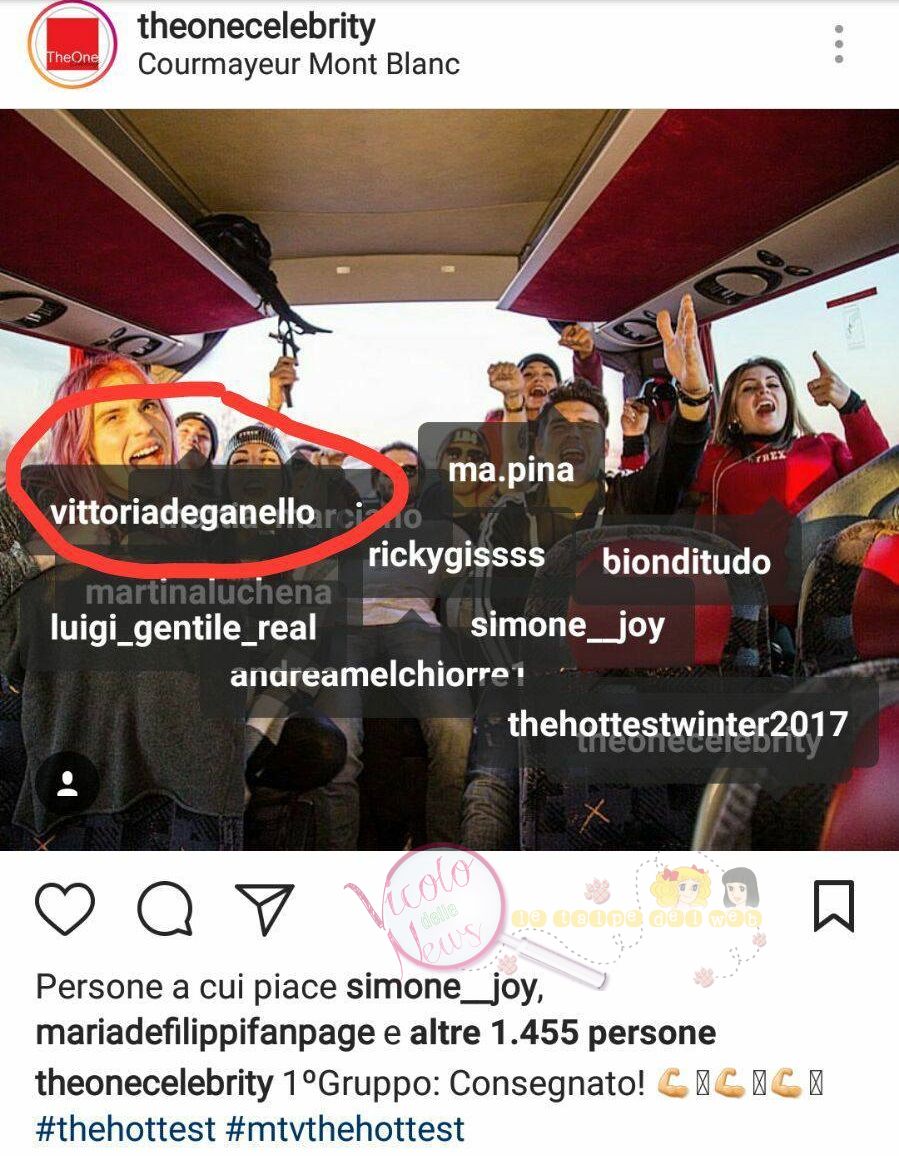Open the simone__joy tag on the photo

tap(567, 626)
